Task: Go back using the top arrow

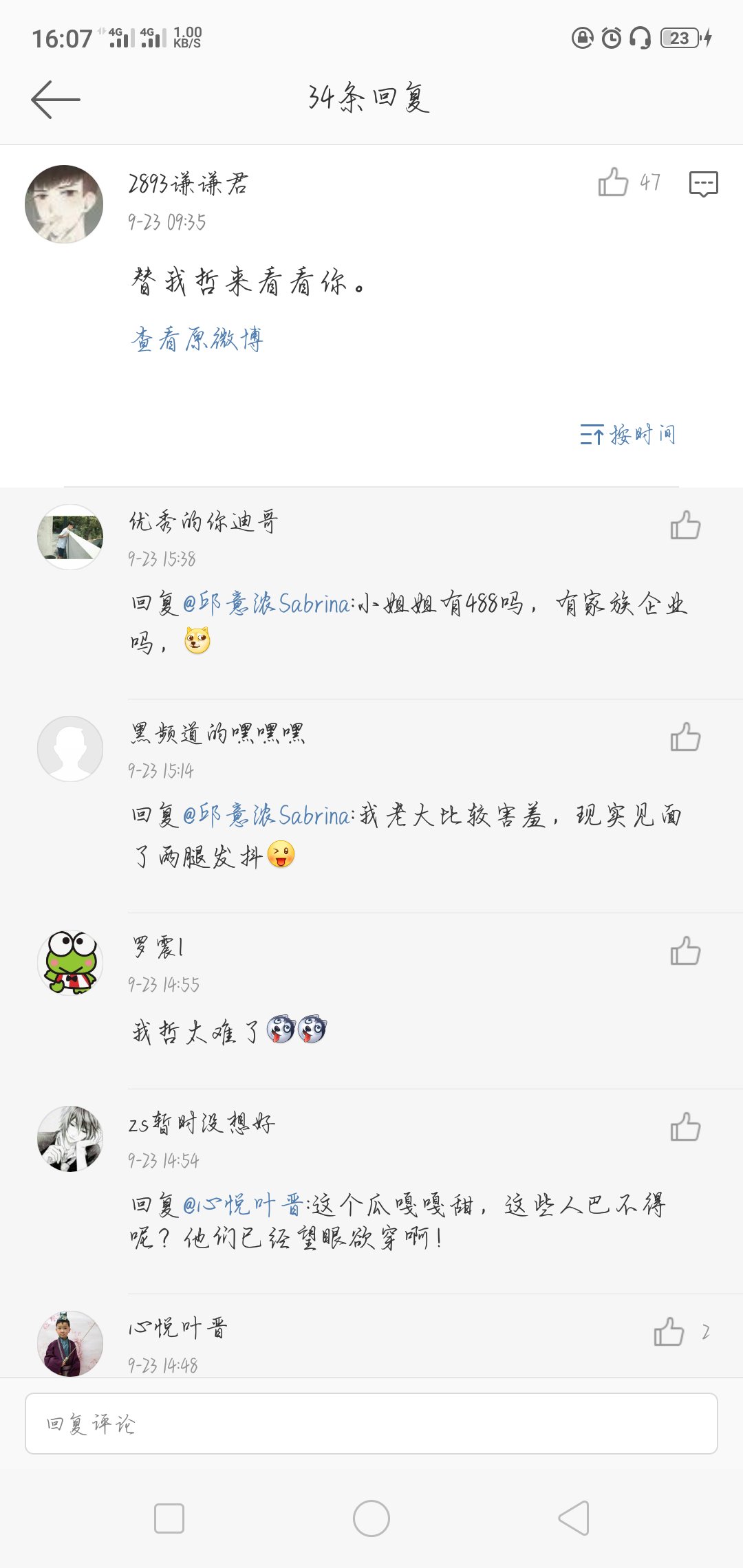Action: point(56,100)
